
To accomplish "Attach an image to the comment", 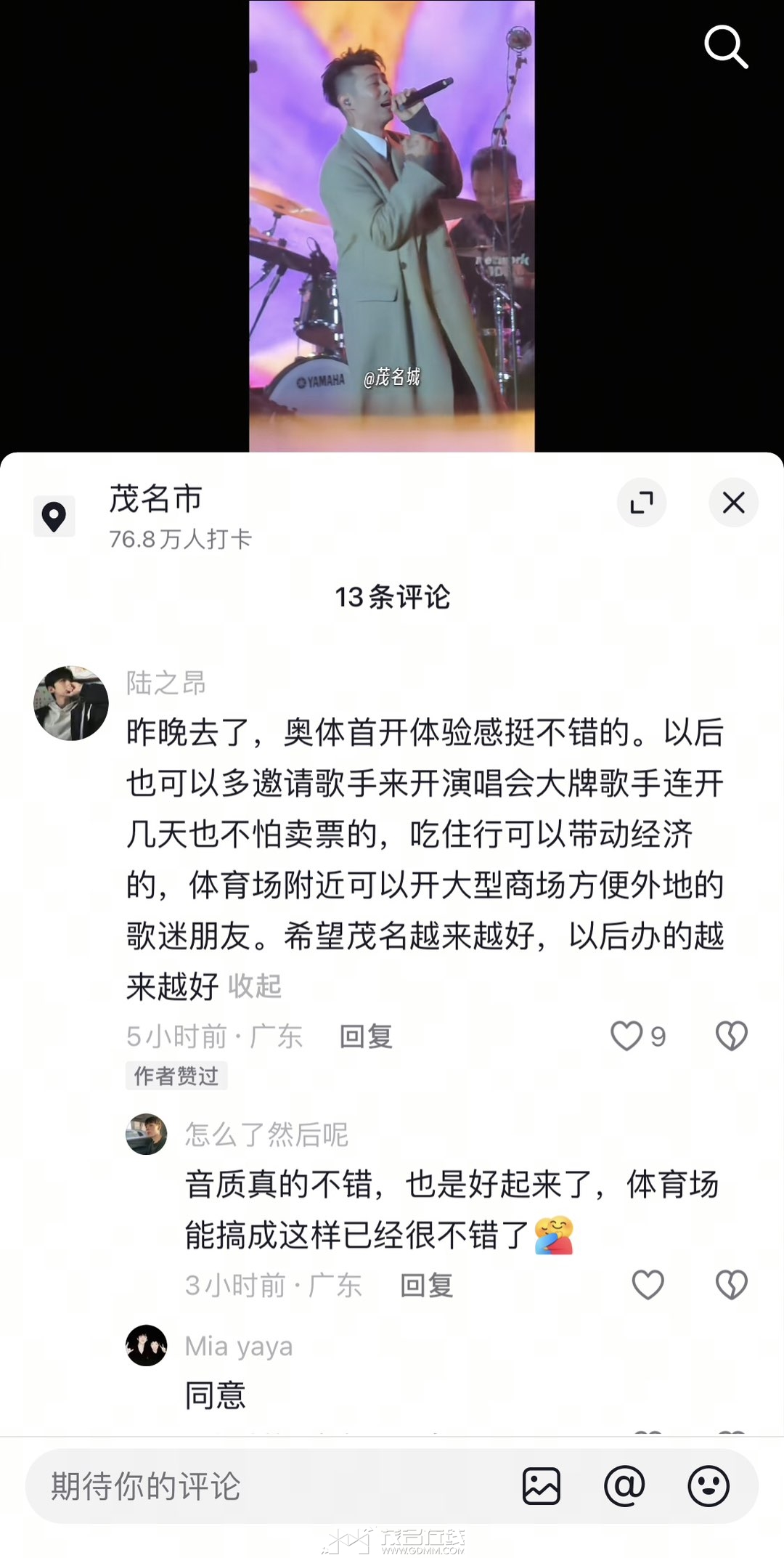I will (542, 1486).
